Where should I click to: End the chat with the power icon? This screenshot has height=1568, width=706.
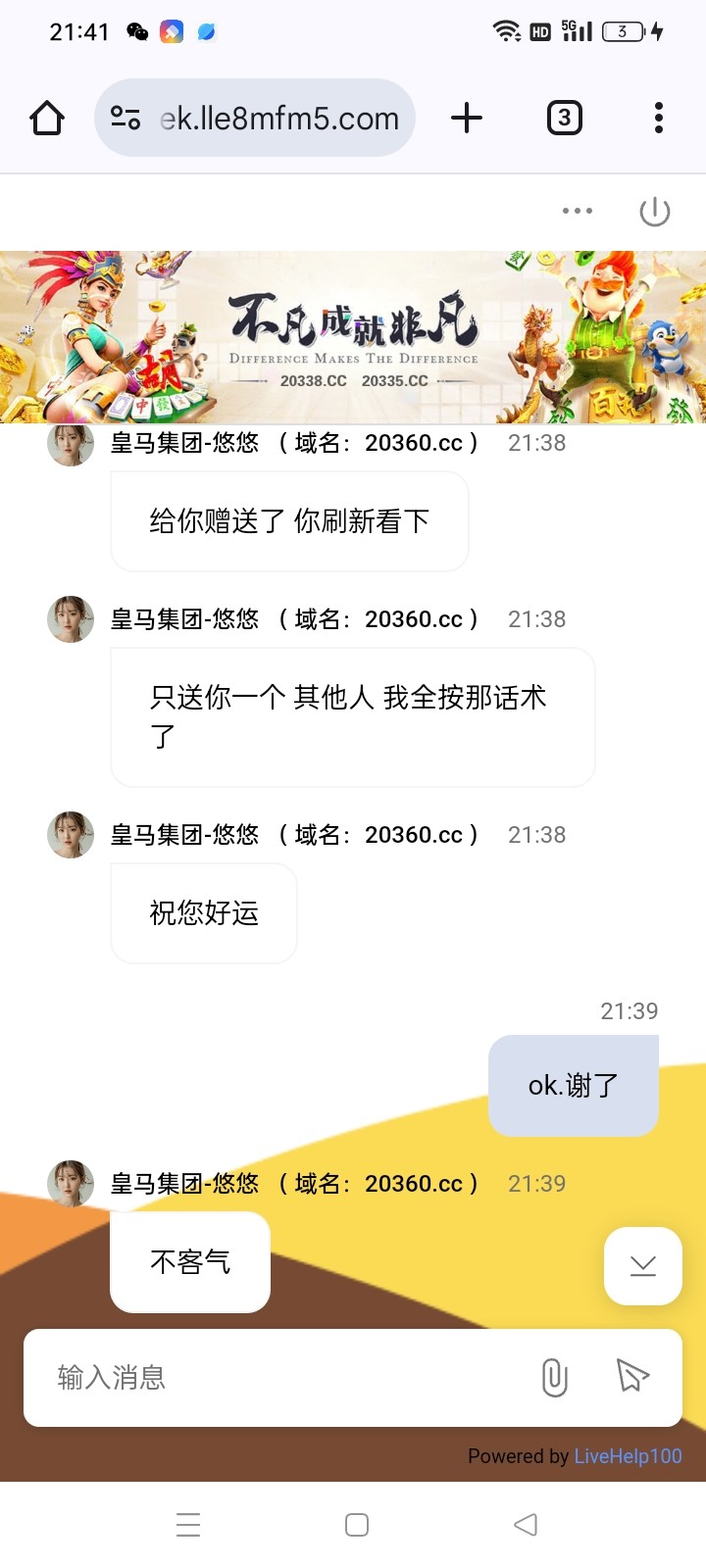[654, 211]
